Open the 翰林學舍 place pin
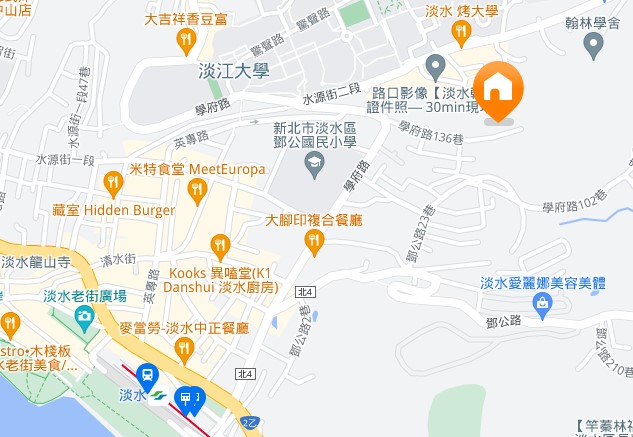The width and height of the screenshot is (633, 437). (x=594, y=45)
